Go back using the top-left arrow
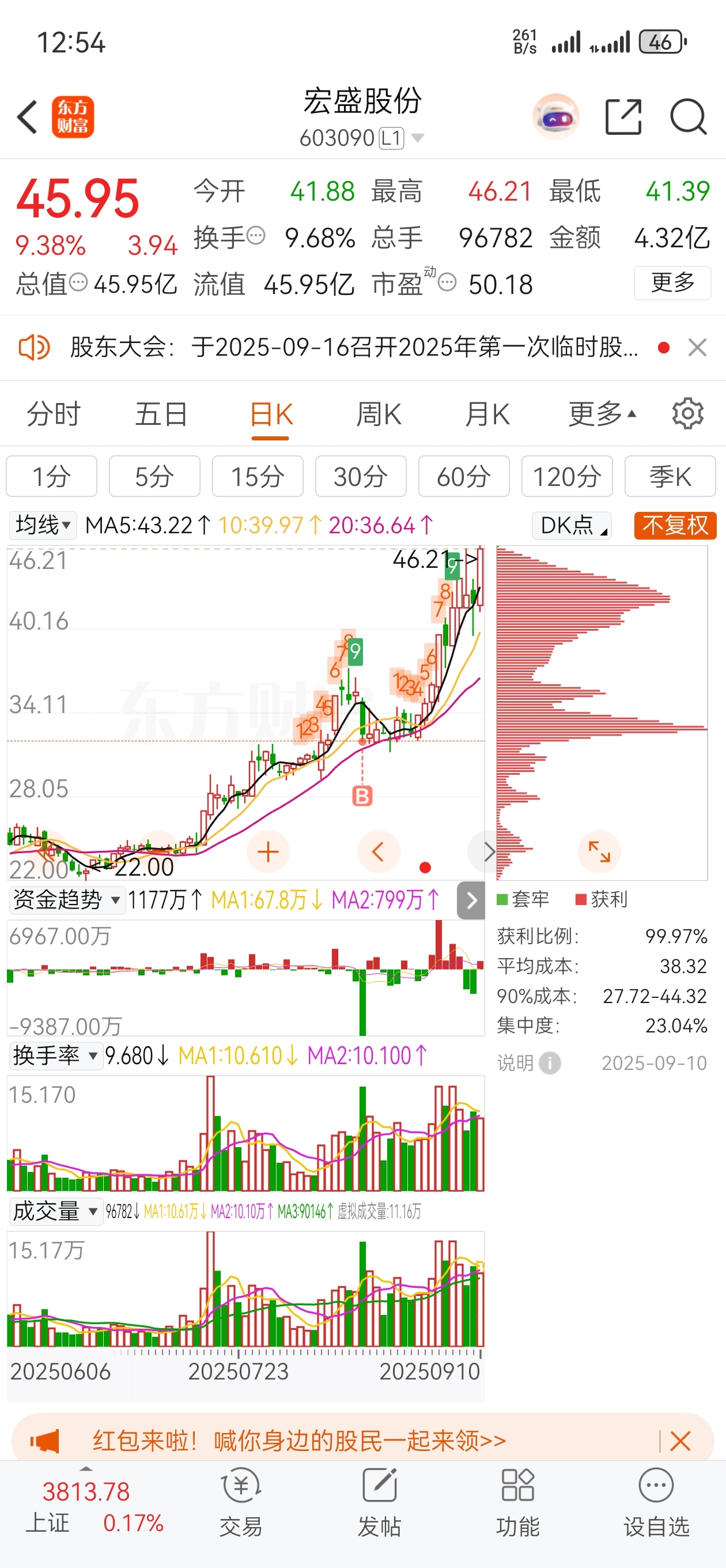The height and width of the screenshot is (1568, 726). tap(28, 116)
